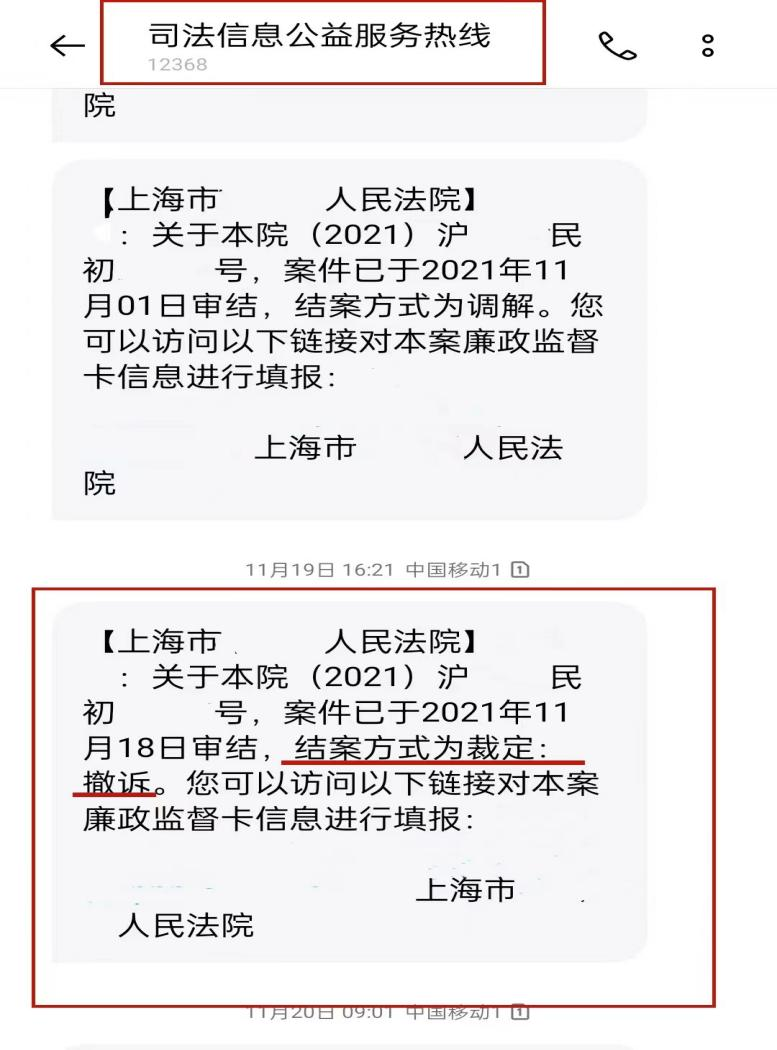Open the overflow menu
Viewport: 777px width, 1050px height.
[708, 45]
